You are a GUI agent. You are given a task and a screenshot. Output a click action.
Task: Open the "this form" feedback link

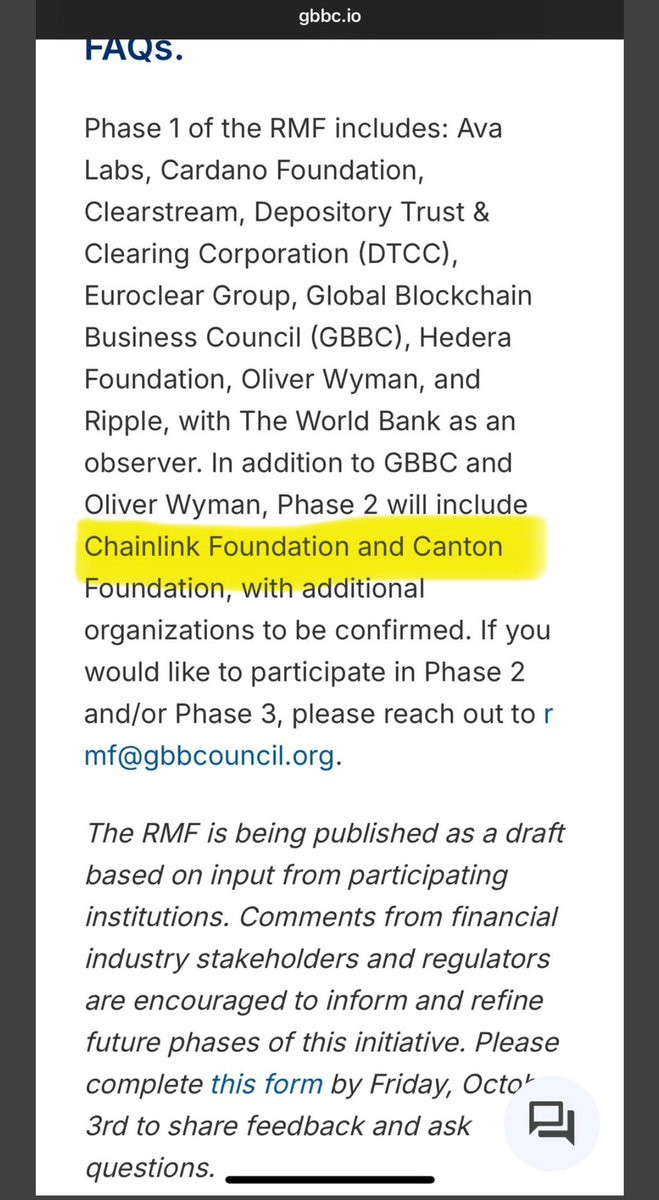click(266, 1083)
